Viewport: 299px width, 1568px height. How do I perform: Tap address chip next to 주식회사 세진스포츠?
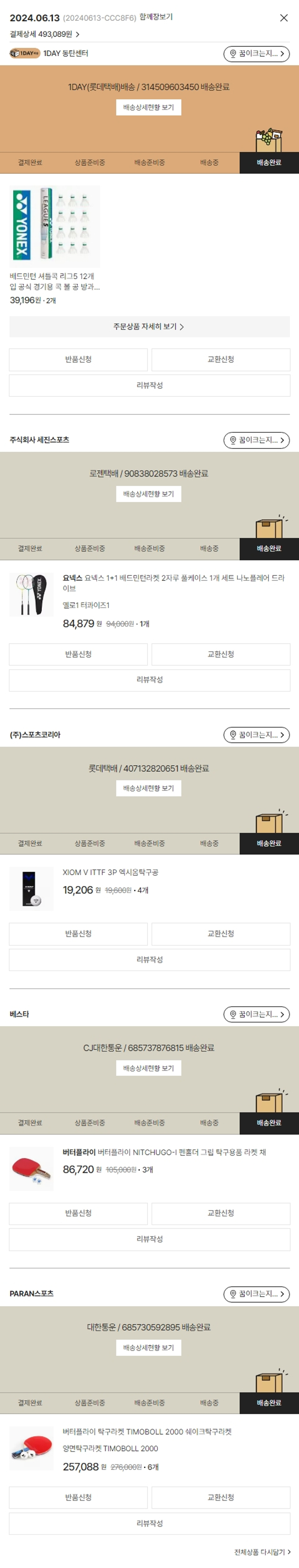[256, 440]
